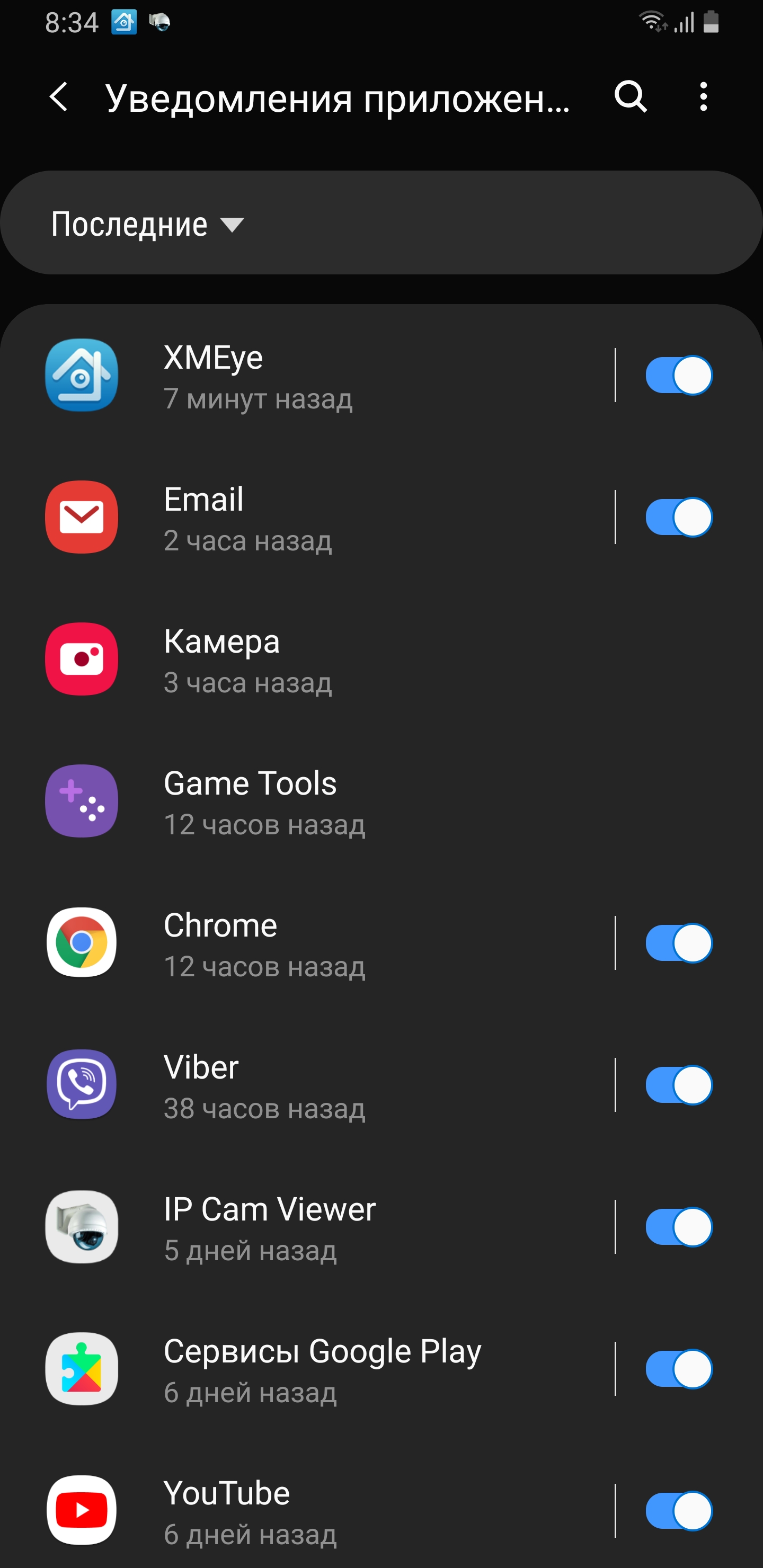Open IP Cam Viewer notification details
The image size is (763, 1568).
click(305, 1227)
